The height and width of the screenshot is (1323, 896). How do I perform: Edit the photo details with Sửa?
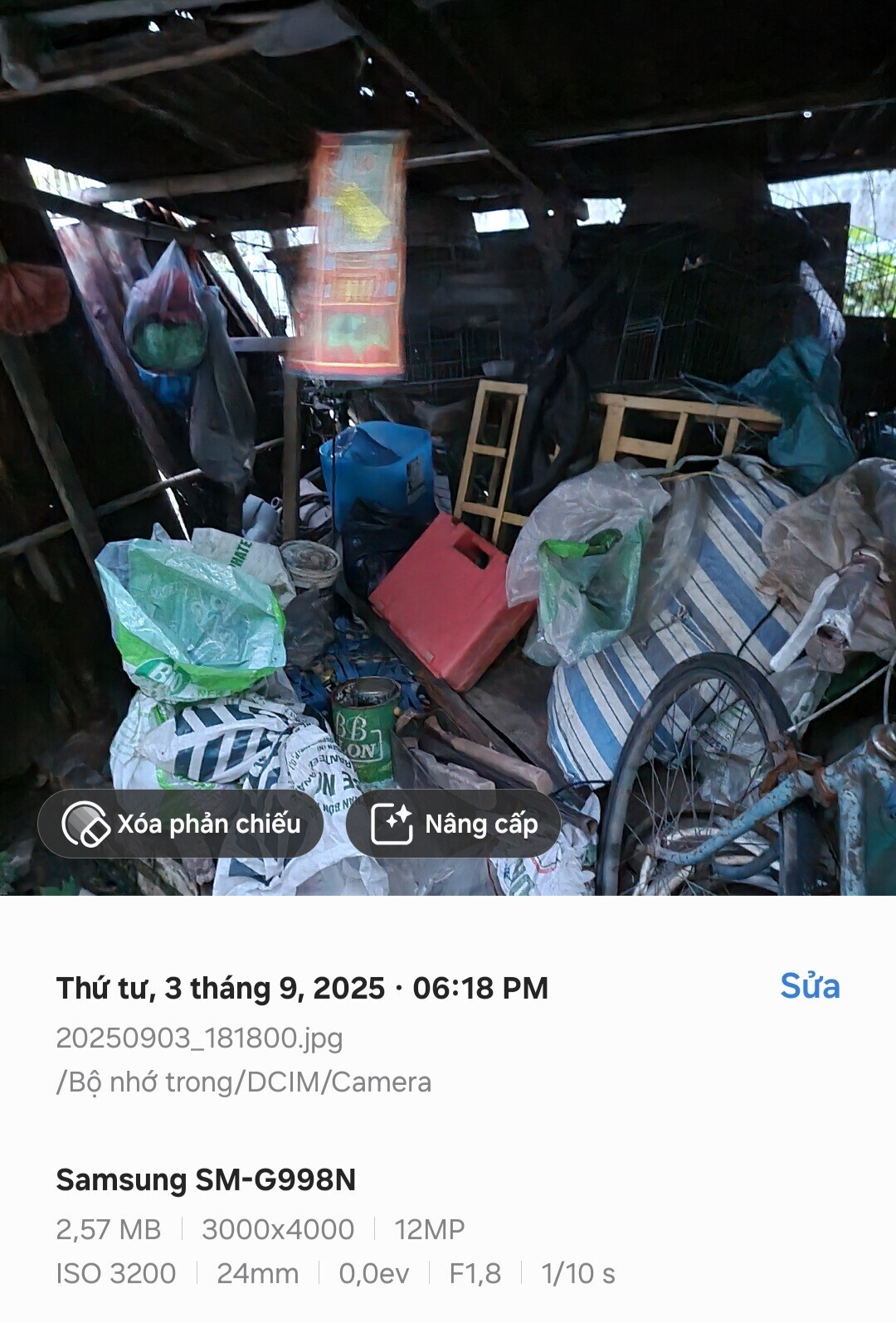pos(809,986)
